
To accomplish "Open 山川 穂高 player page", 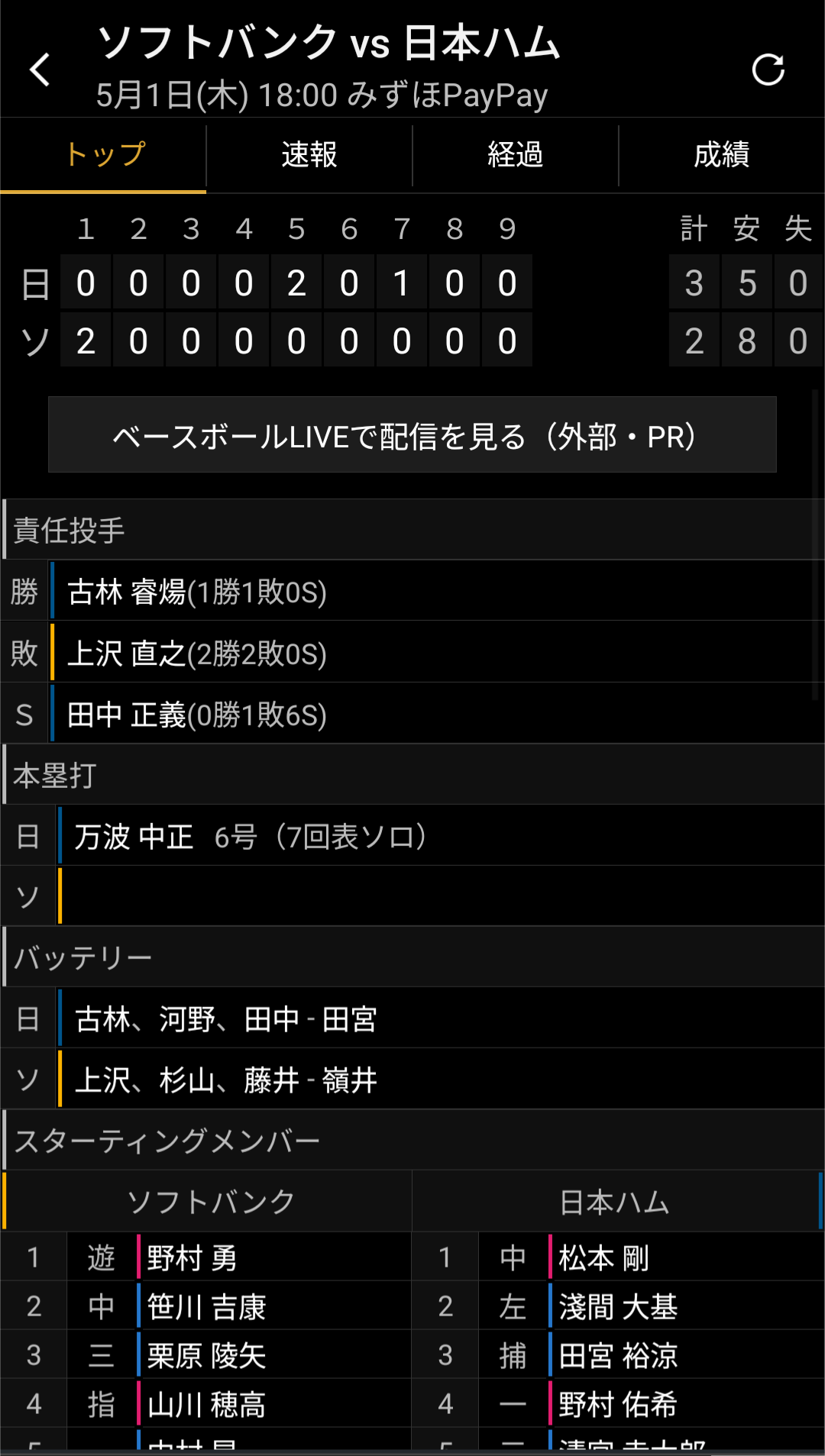I will pos(206,1404).
